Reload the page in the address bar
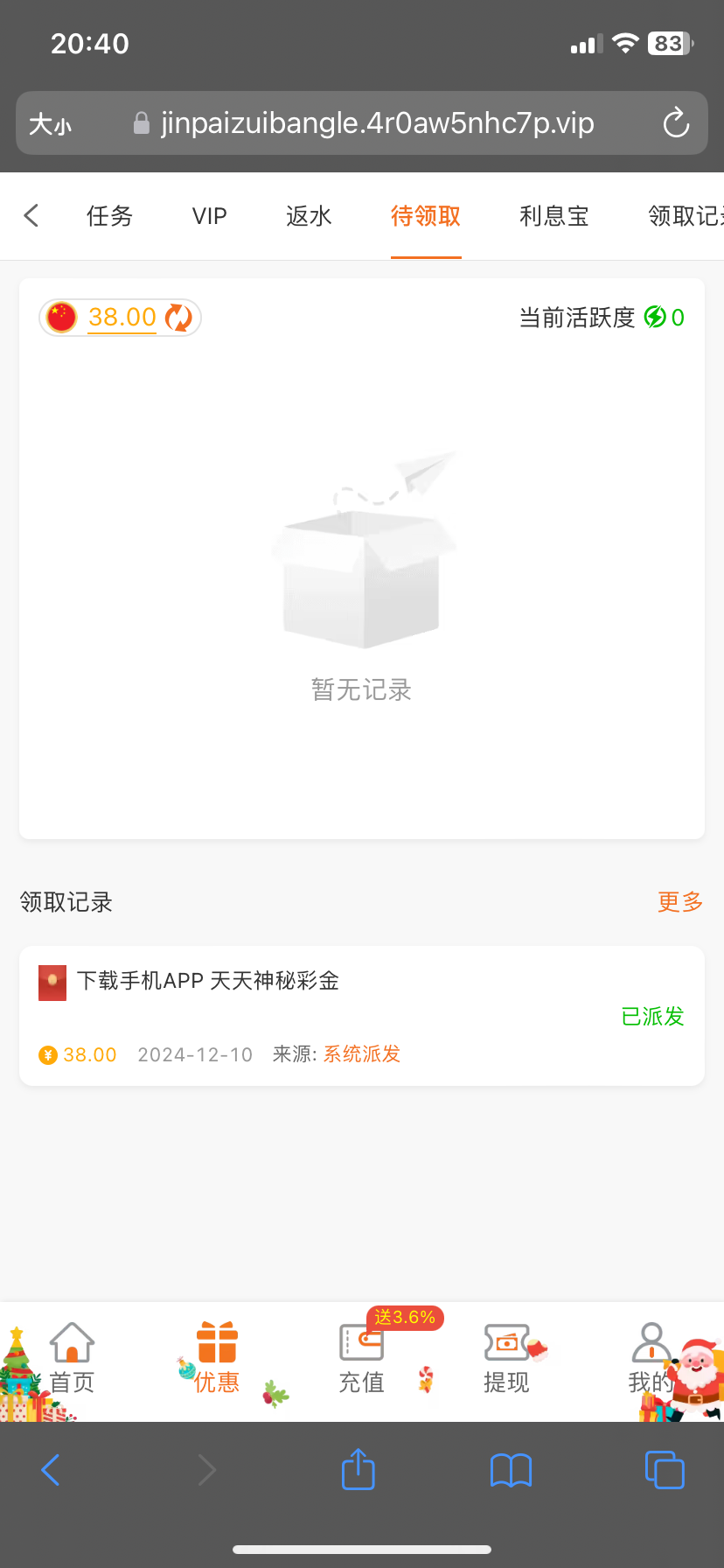This screenshot has width=724, height=1568. coord(676,123)
